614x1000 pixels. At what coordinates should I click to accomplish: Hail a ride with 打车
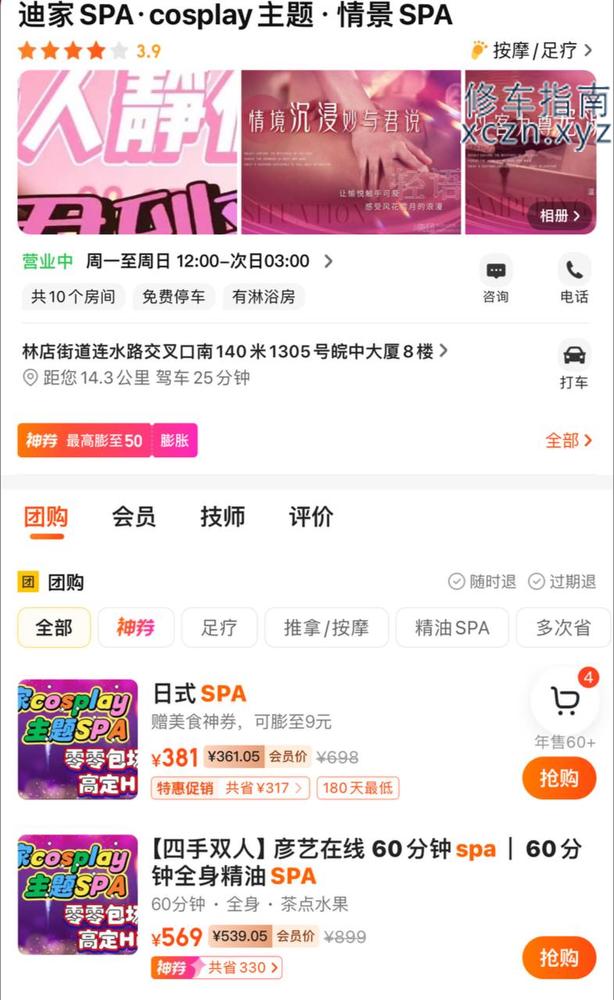coord(574,364)
